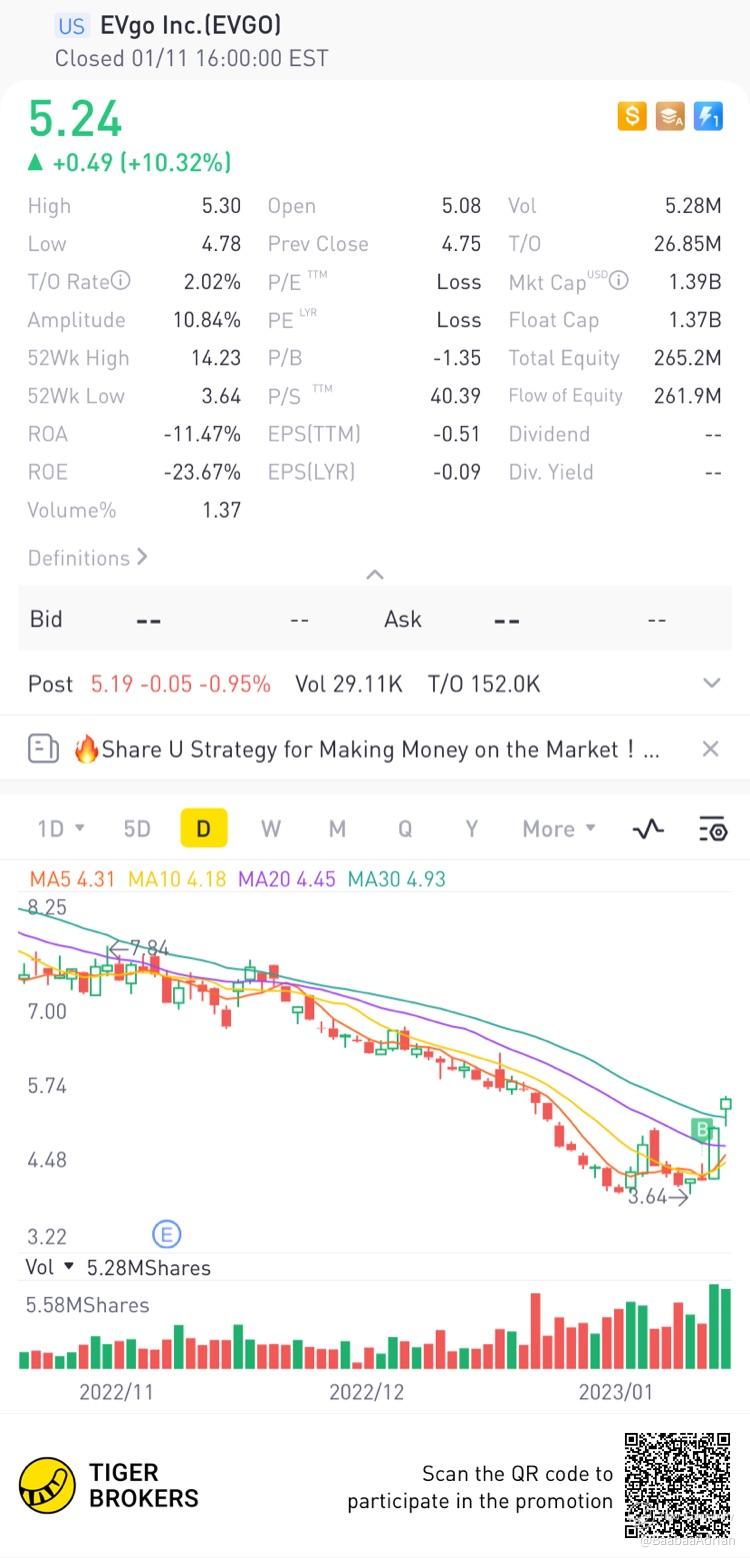Open the Definitions link
750x1558 pixels.
(87, 558)
